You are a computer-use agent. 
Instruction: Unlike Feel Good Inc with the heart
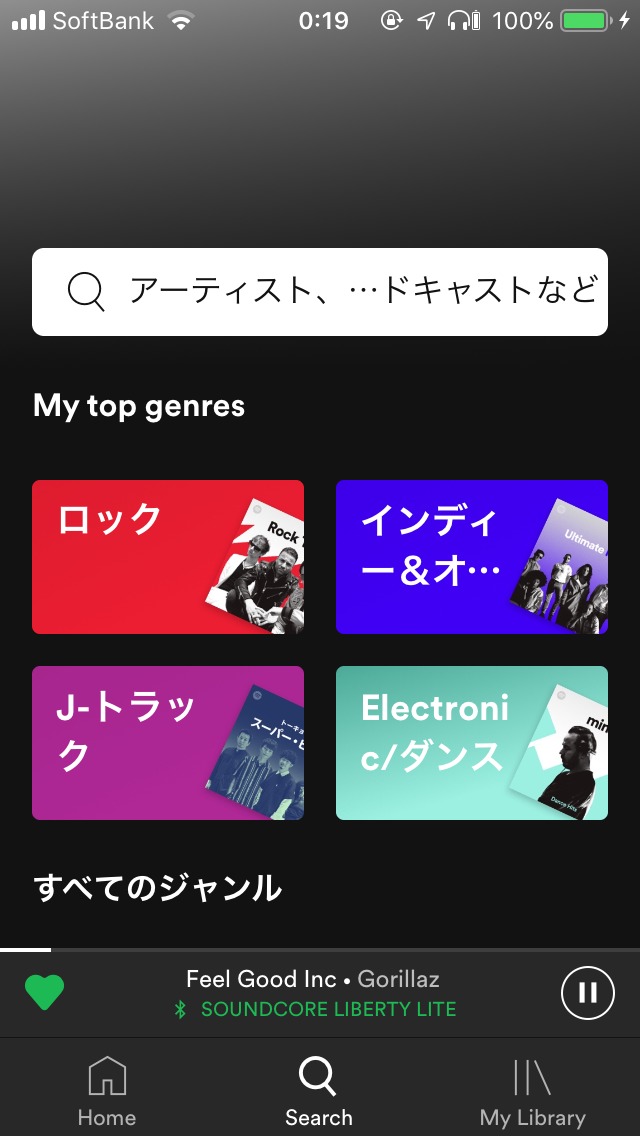point(44,993)
